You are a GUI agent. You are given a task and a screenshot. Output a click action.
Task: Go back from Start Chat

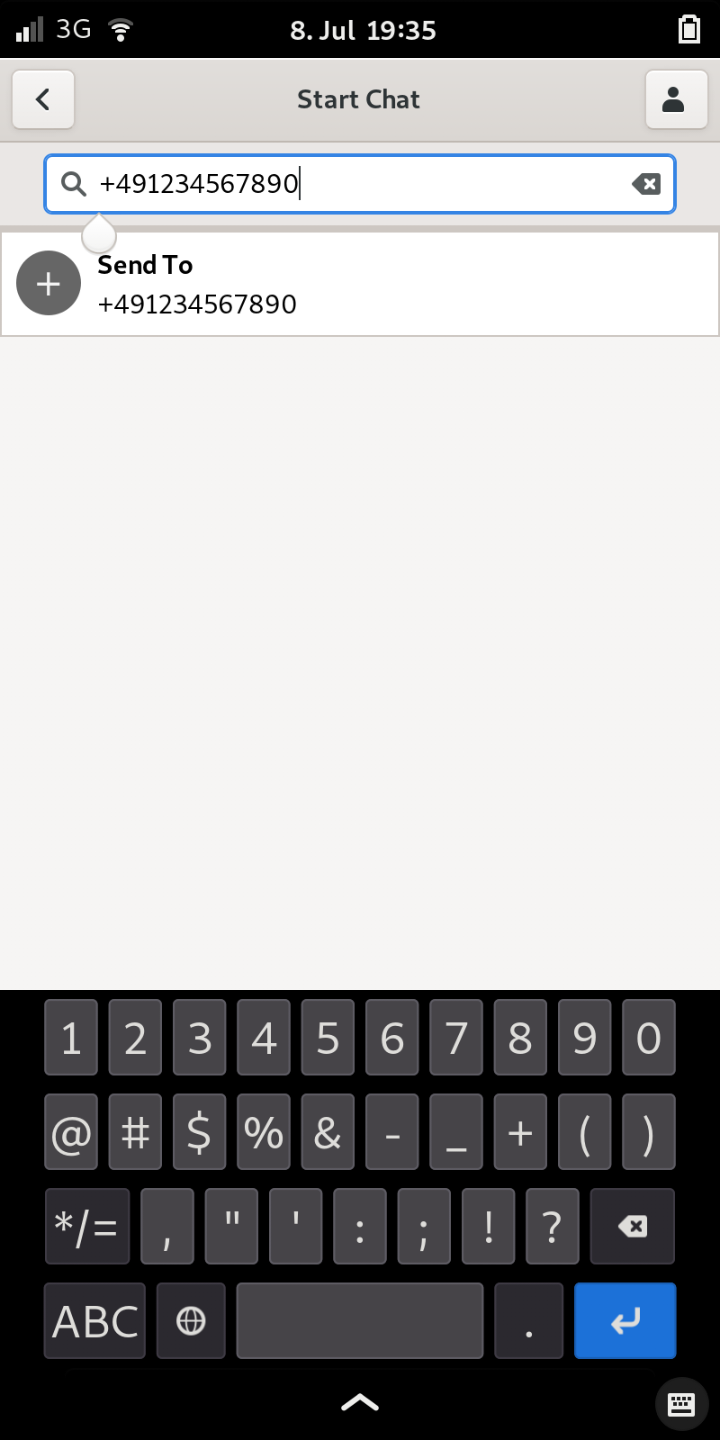(43, 99)
